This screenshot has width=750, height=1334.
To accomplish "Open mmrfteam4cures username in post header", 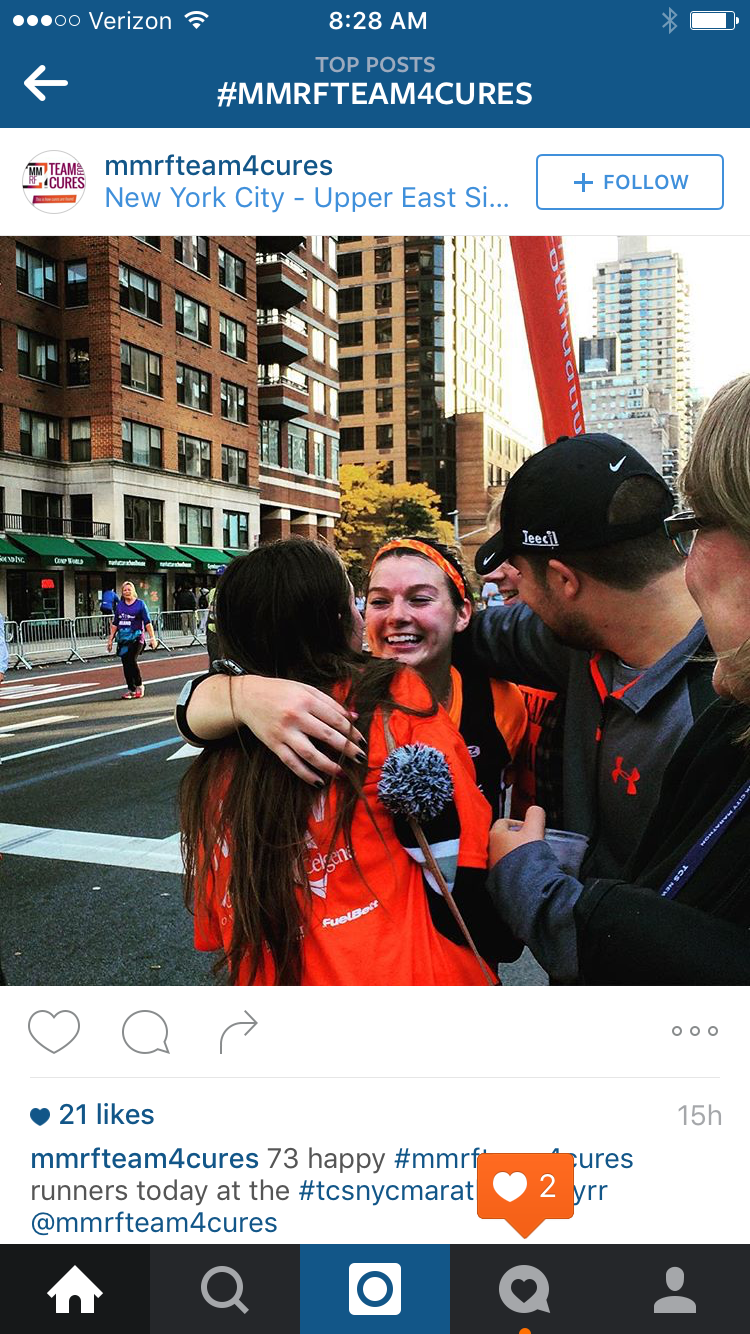I will (x=218, y=166).
